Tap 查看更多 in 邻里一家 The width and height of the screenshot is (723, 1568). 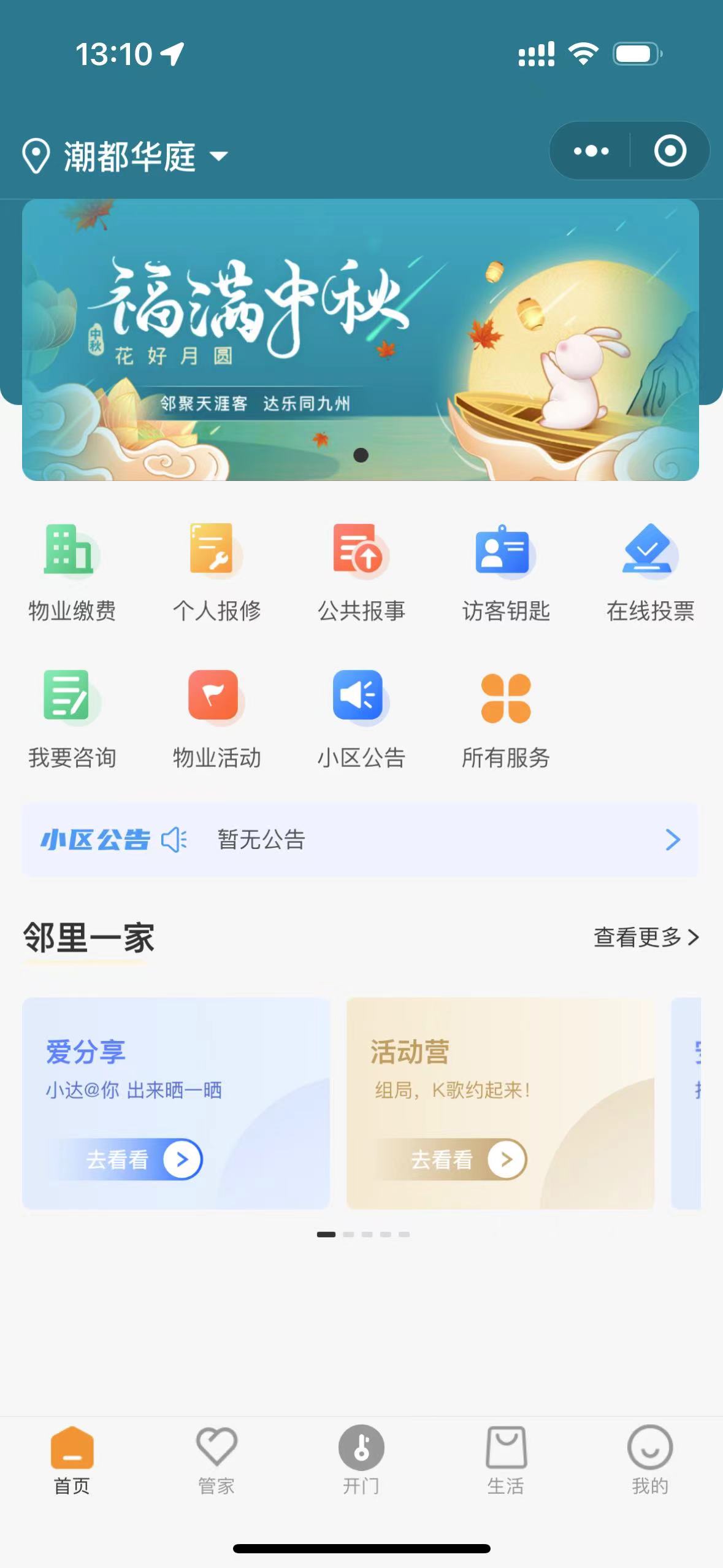pos(646,937)
